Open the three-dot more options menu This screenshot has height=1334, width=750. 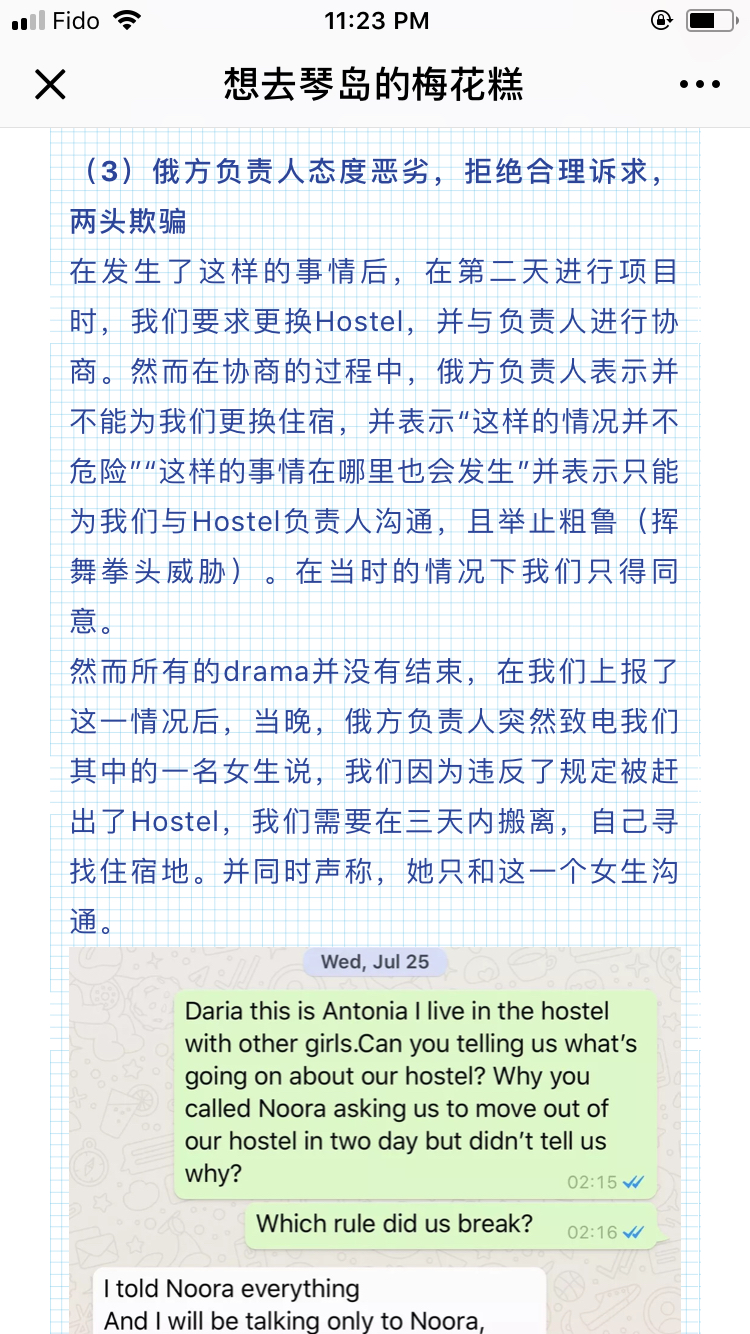699,85
